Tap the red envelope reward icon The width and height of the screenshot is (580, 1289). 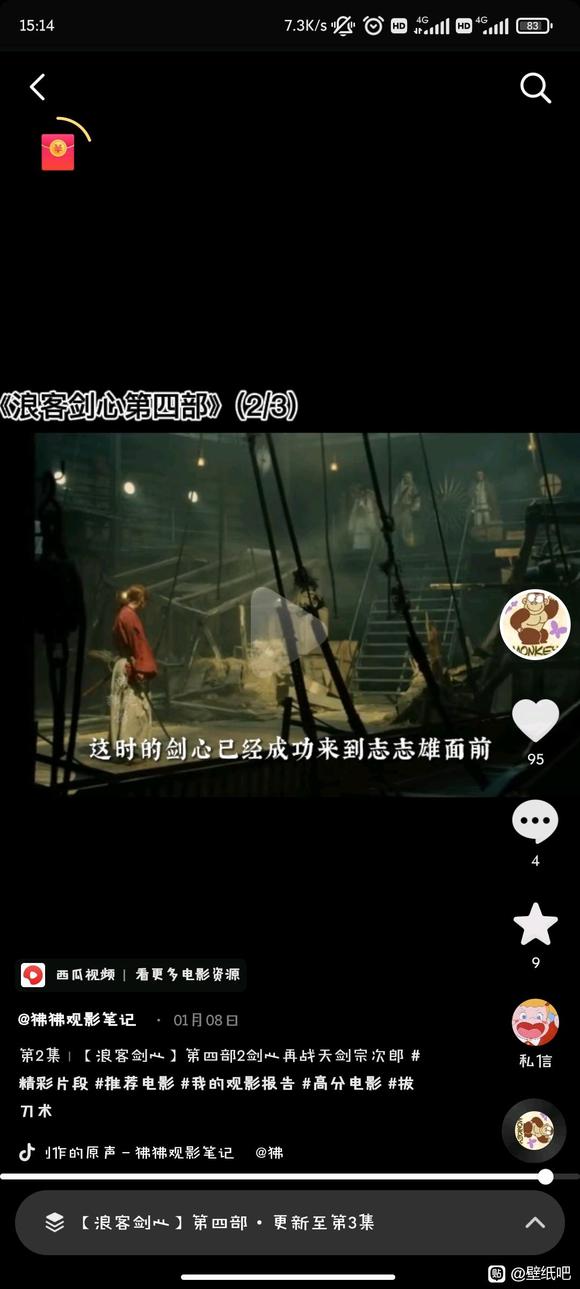58,152
